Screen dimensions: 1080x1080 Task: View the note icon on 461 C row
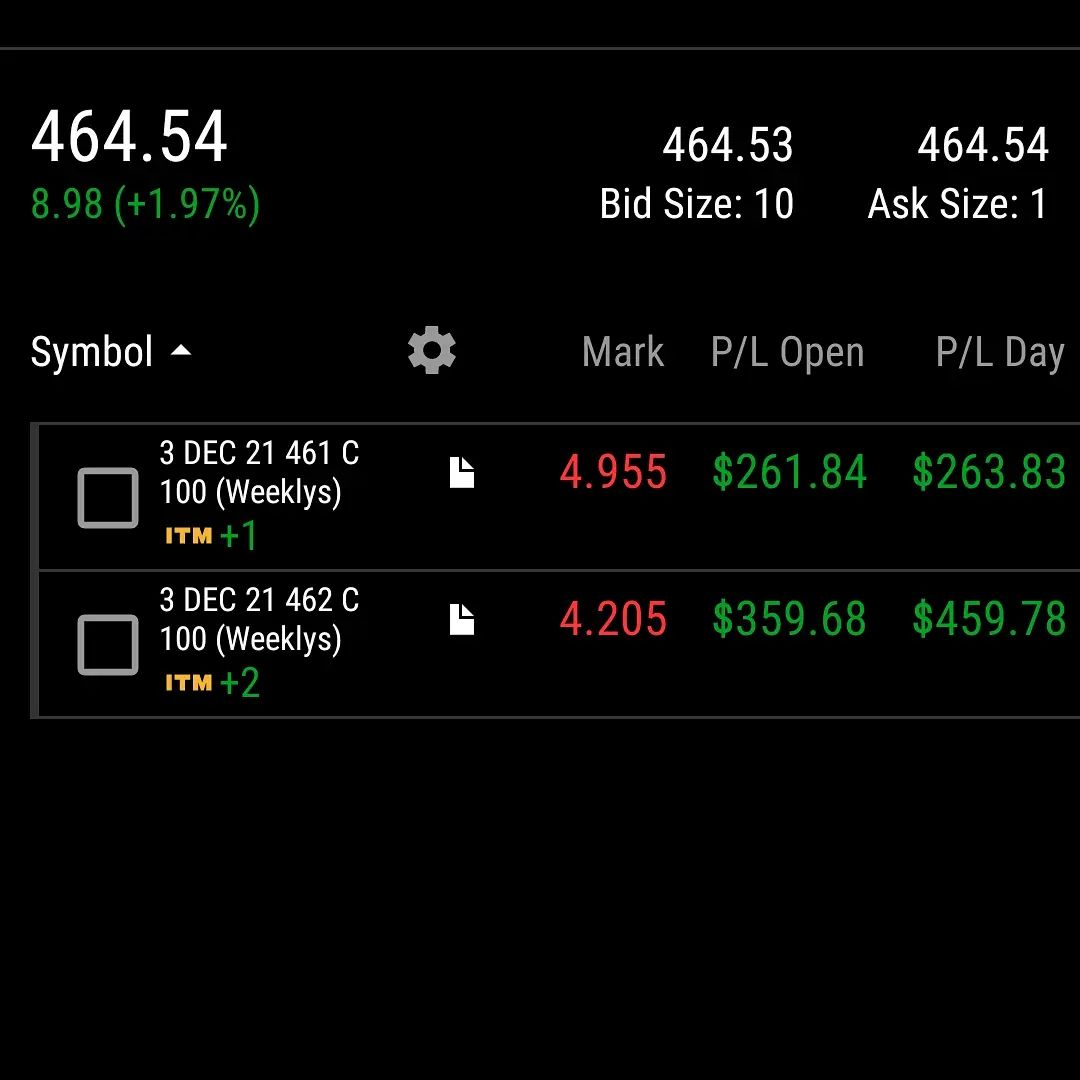(x=461, y=472)
